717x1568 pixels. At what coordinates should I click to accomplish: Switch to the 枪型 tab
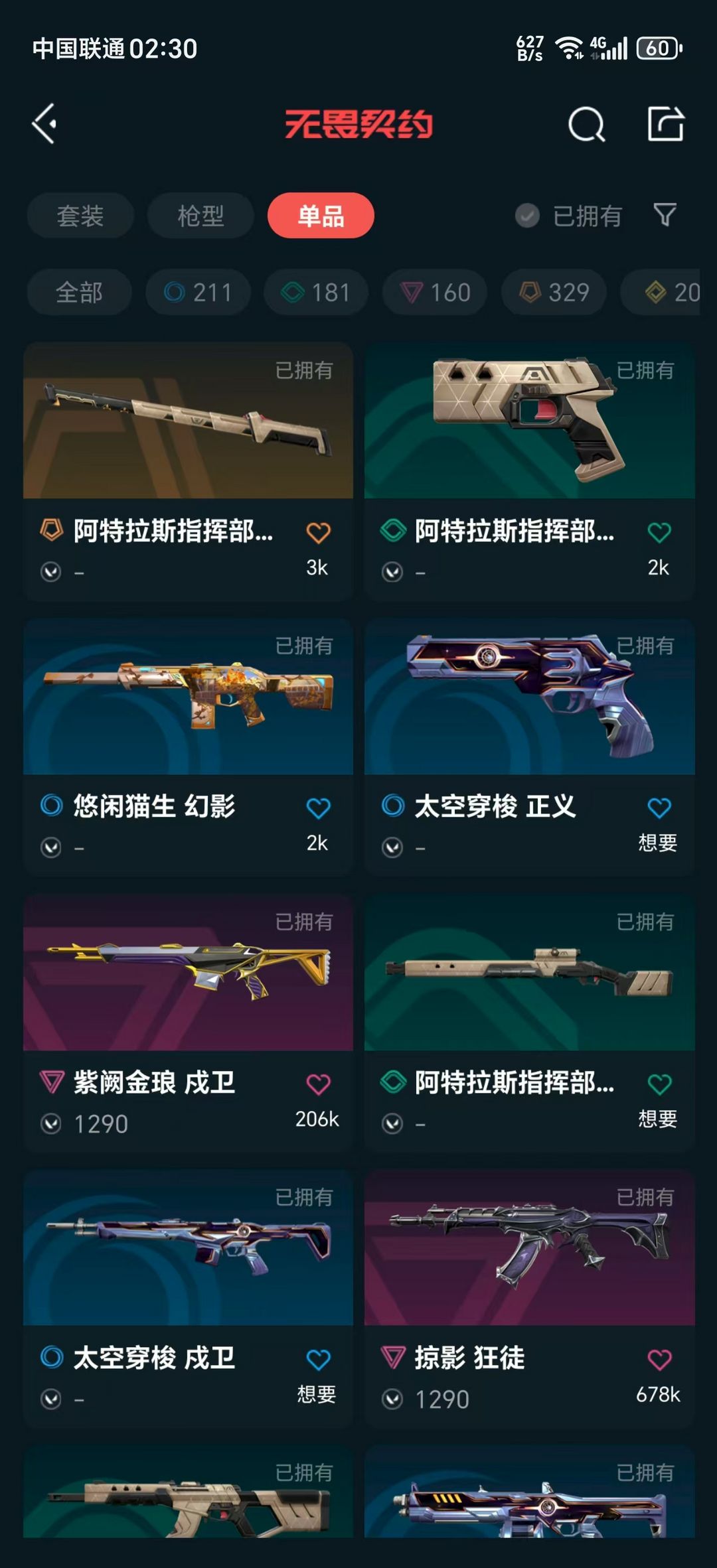[x=200, y=214]
